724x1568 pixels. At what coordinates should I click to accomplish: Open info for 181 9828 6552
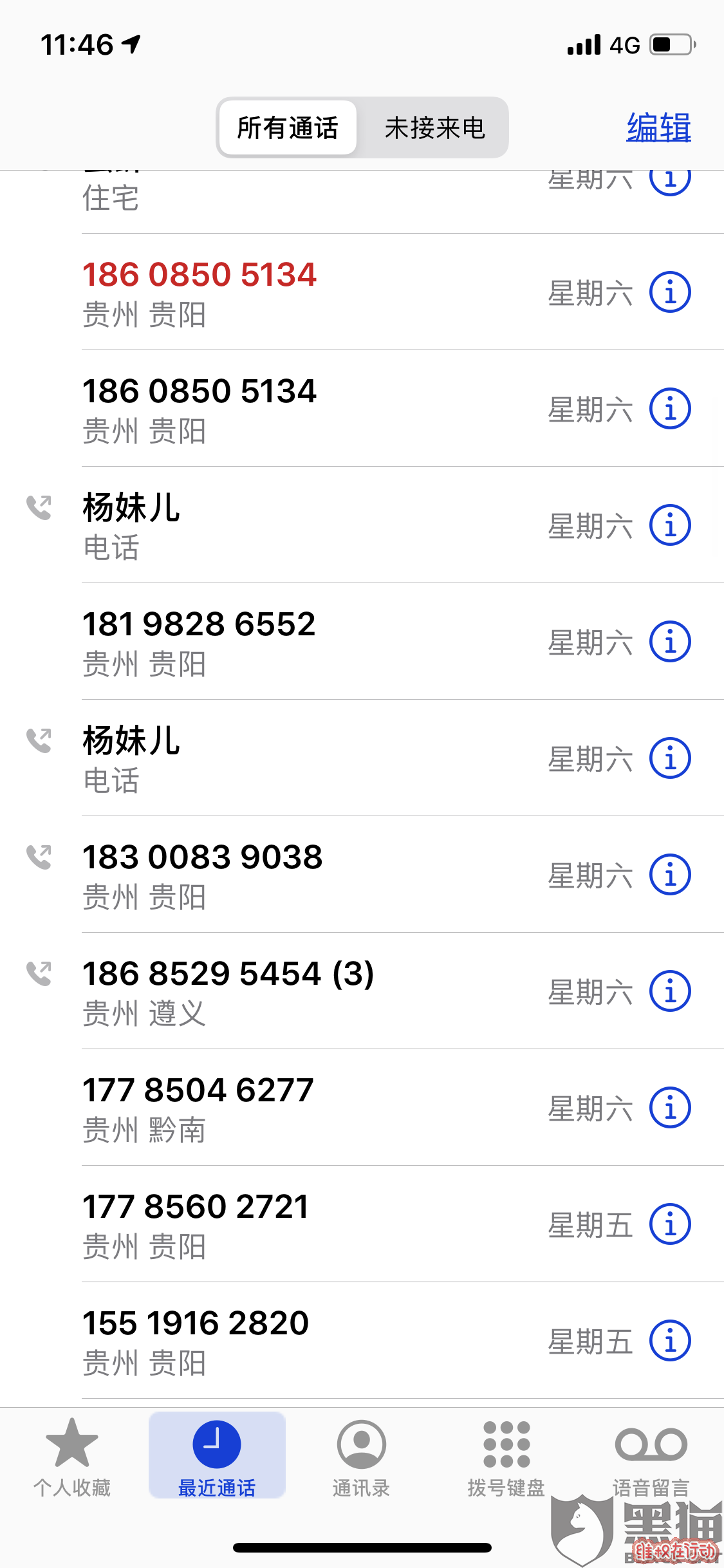click(670, 641)
